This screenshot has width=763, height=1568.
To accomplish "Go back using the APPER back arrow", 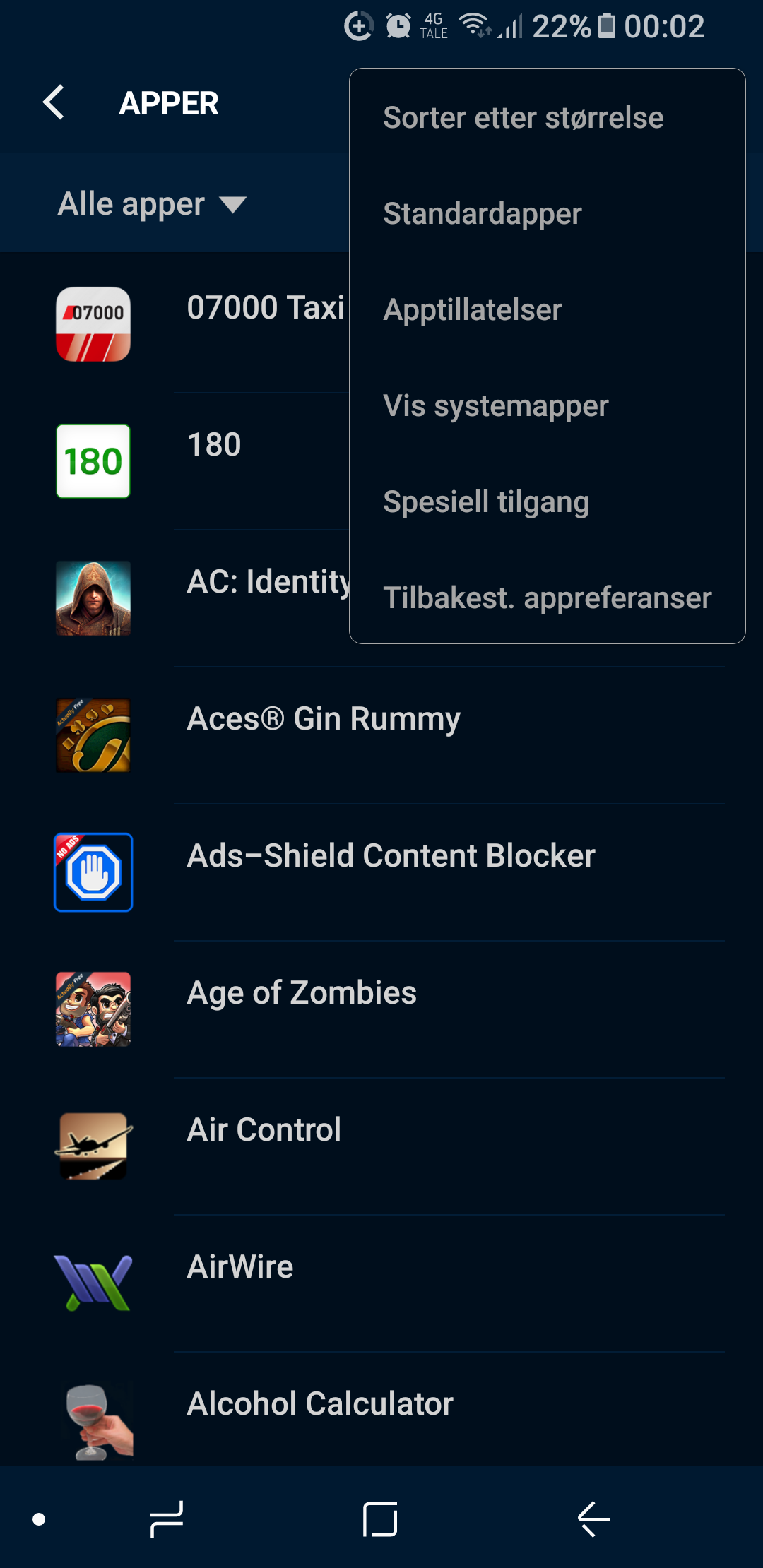I will click(x=54, y=103).
